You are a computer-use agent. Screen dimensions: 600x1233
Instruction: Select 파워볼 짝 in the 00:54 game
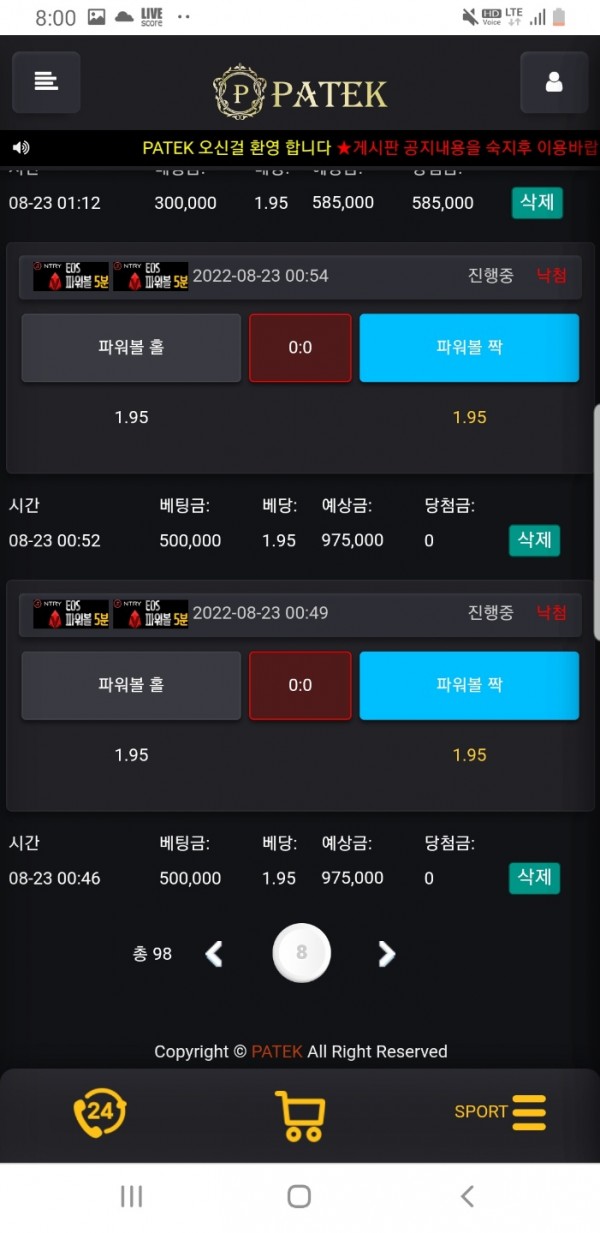[469, 348]
